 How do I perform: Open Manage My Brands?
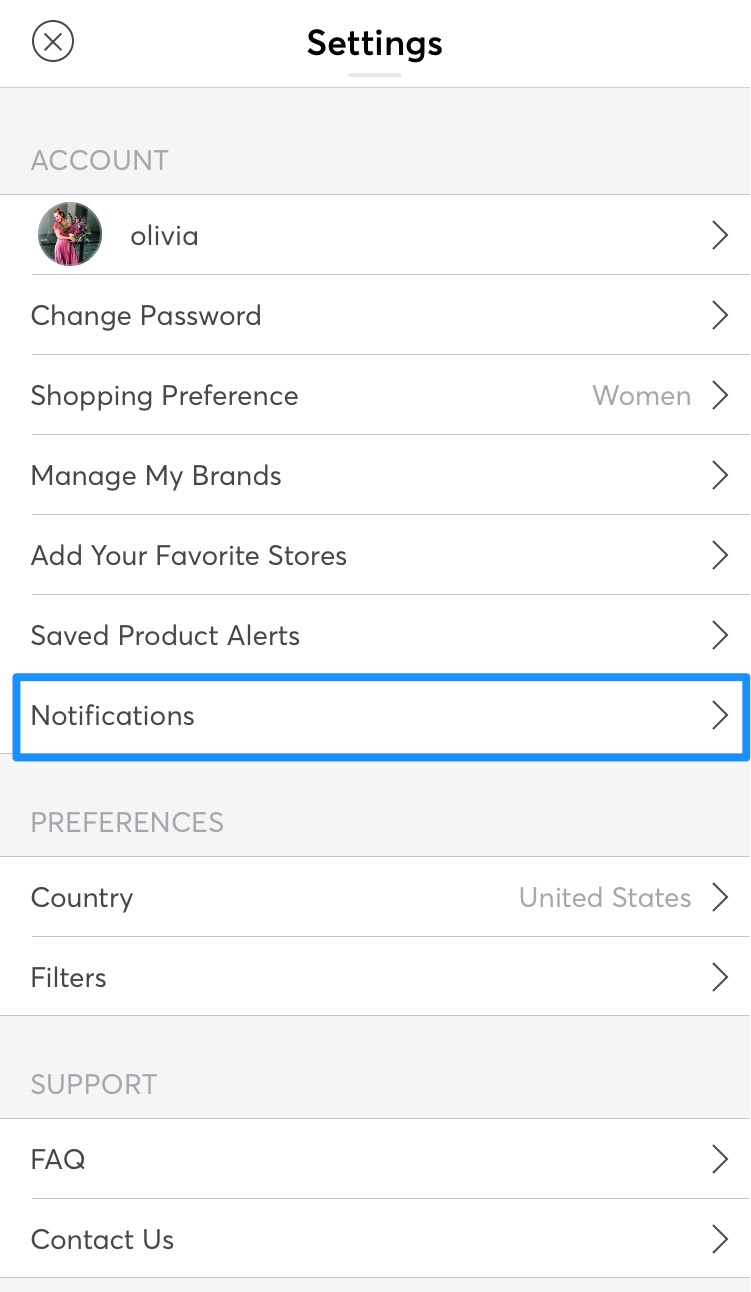pyautogui.click(x=375, y=475)
